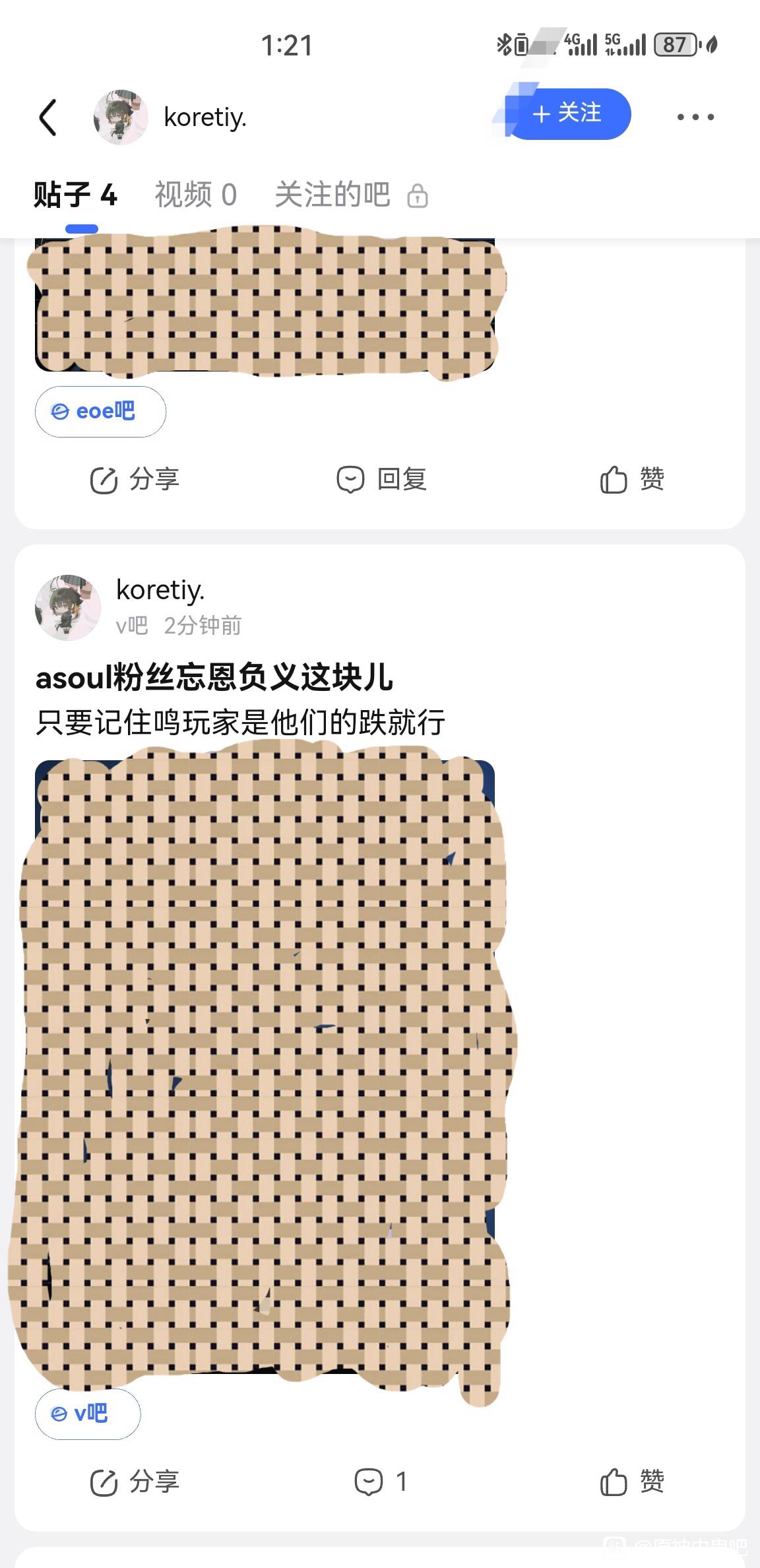This screenshot has width=760, height=1568.
Task: Reply to the eoe吧 post via 回复
Action: pyautogui.click(x=381, y=479)
